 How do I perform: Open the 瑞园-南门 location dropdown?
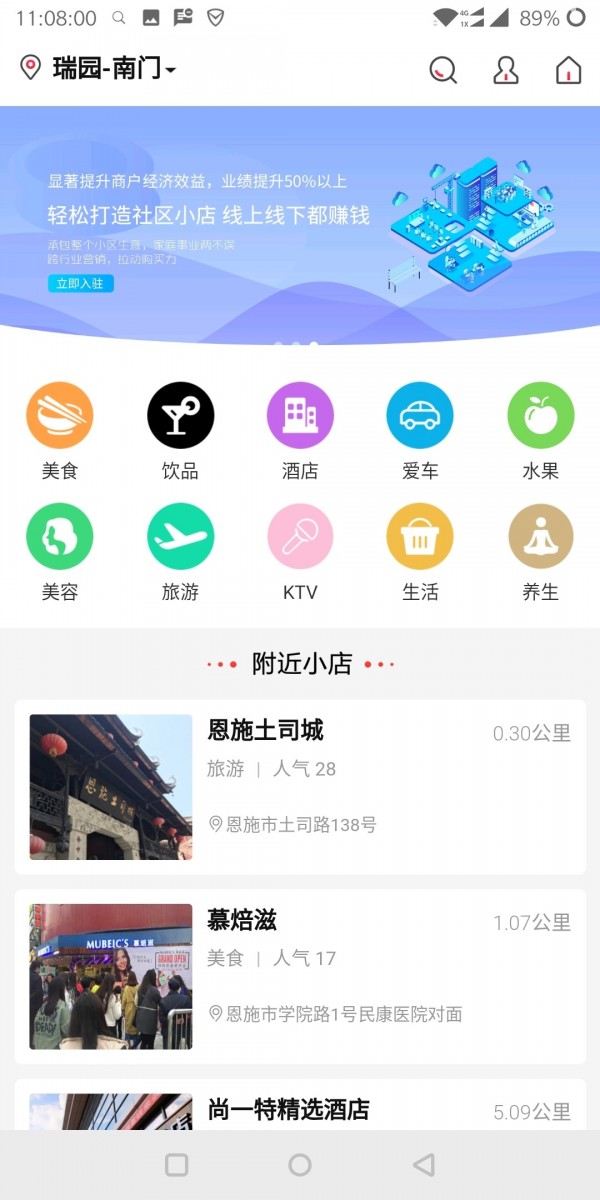point(100,69)
